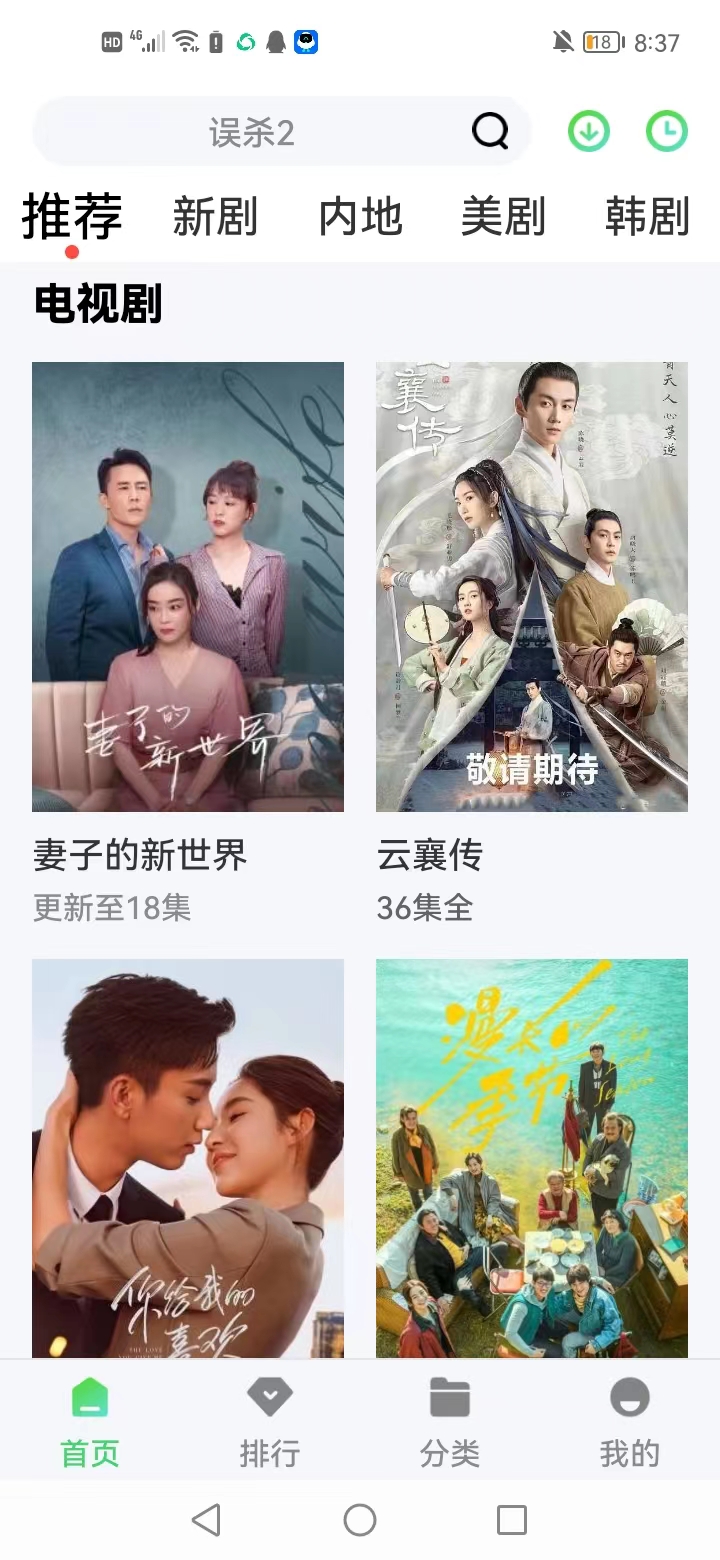Open the 分类 categories tab
720x1560 pixels.
pyautogui.click(x=450, y=1421)
